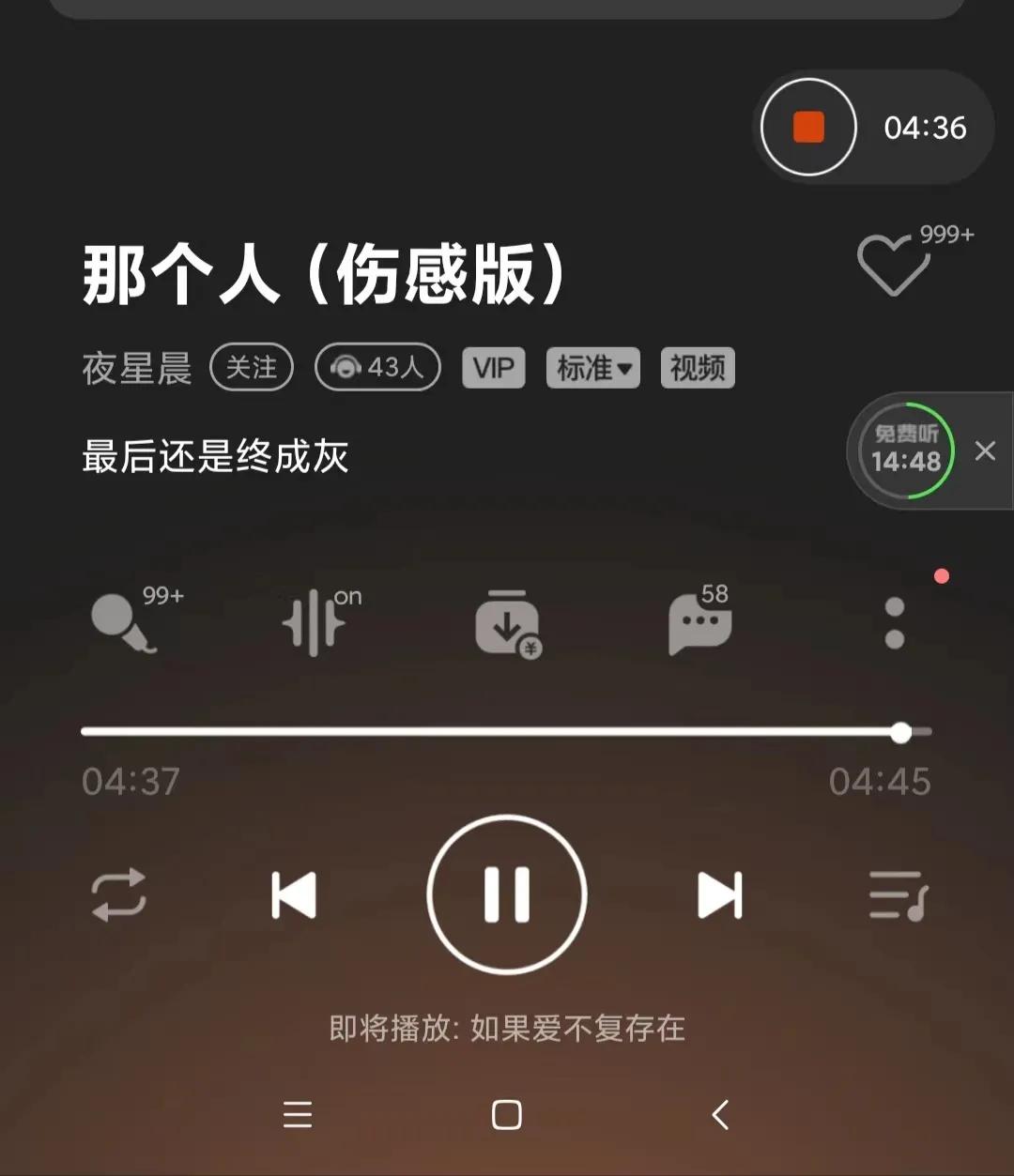Dismiss the 免费听 timer with the X
Image resolution: width=1014 pixels, height=1176 pixels.
click(986, 451)
